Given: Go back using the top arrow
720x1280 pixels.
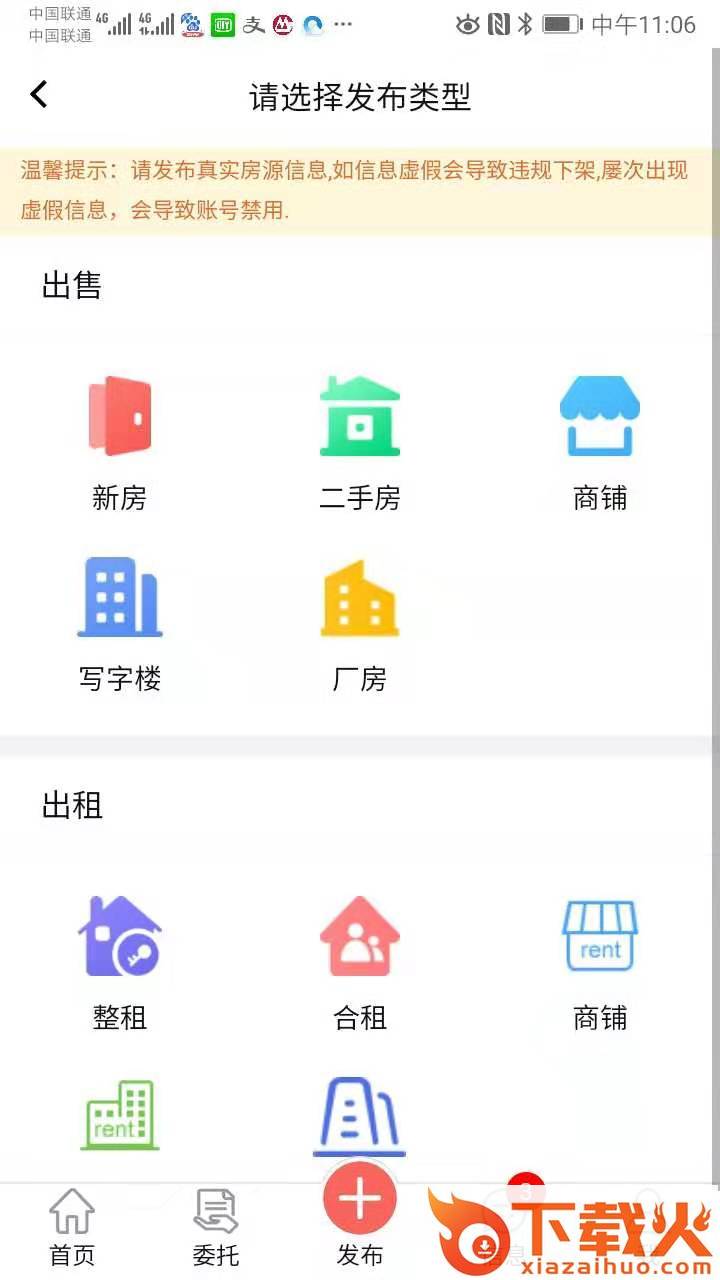Looking at the screenshot, I should pyautogui.click(x=39, y=95).
